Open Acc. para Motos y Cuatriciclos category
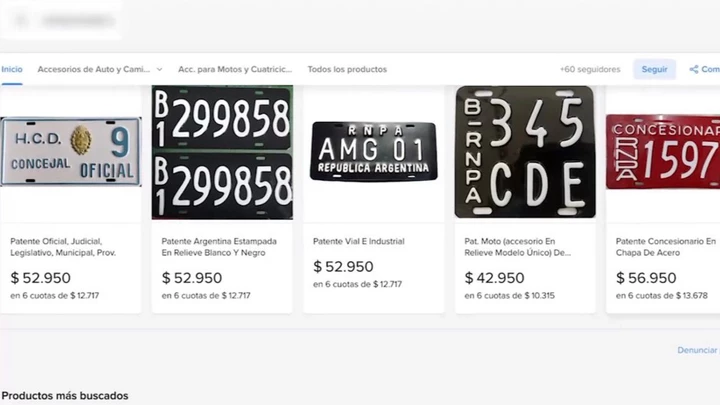Image resolution: width=720 pixels, height=405 pixels. point(235,69)
